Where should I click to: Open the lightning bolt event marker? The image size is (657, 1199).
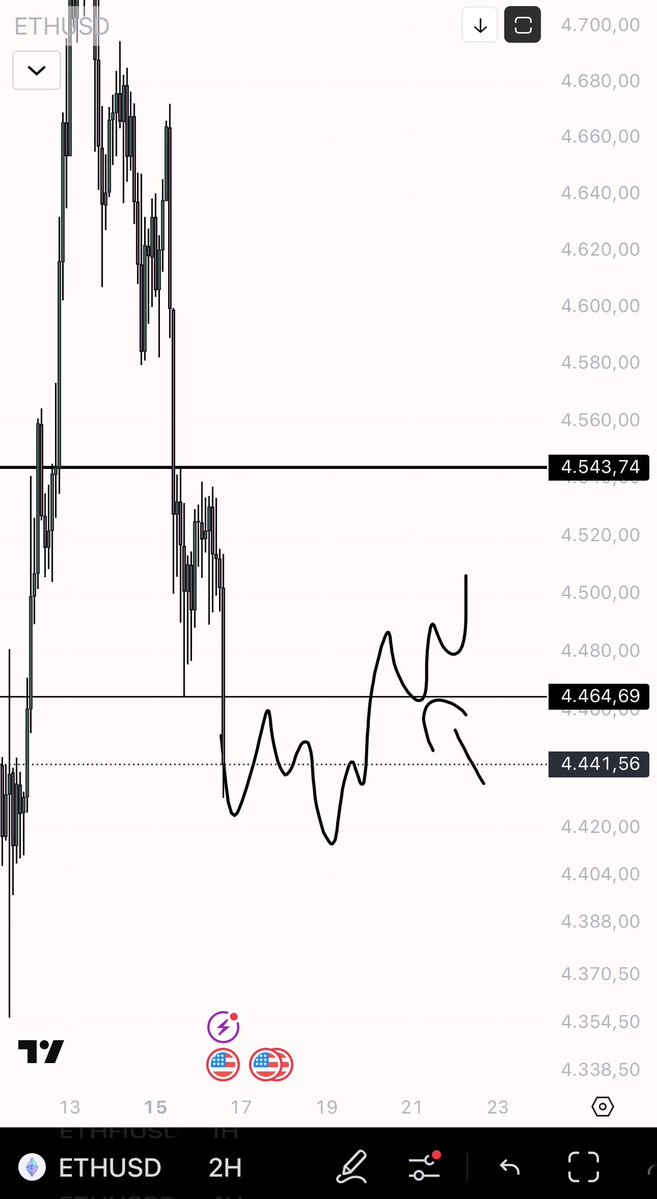(223, 1027)
